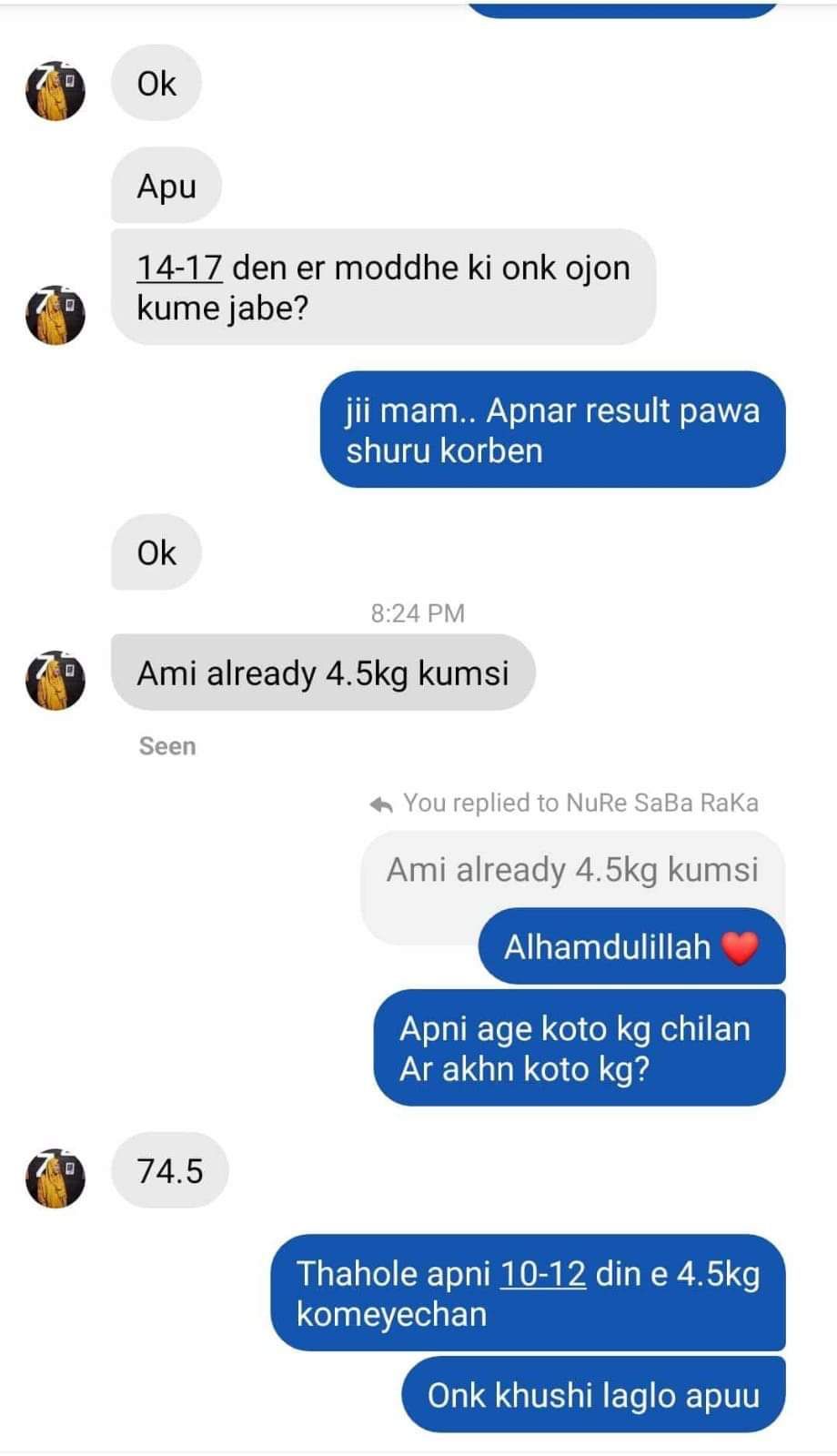This screenshot has width=837, height=1456.
Task: Open sender's avatar beside the top Ok message
Action: (x=55, y=90)
